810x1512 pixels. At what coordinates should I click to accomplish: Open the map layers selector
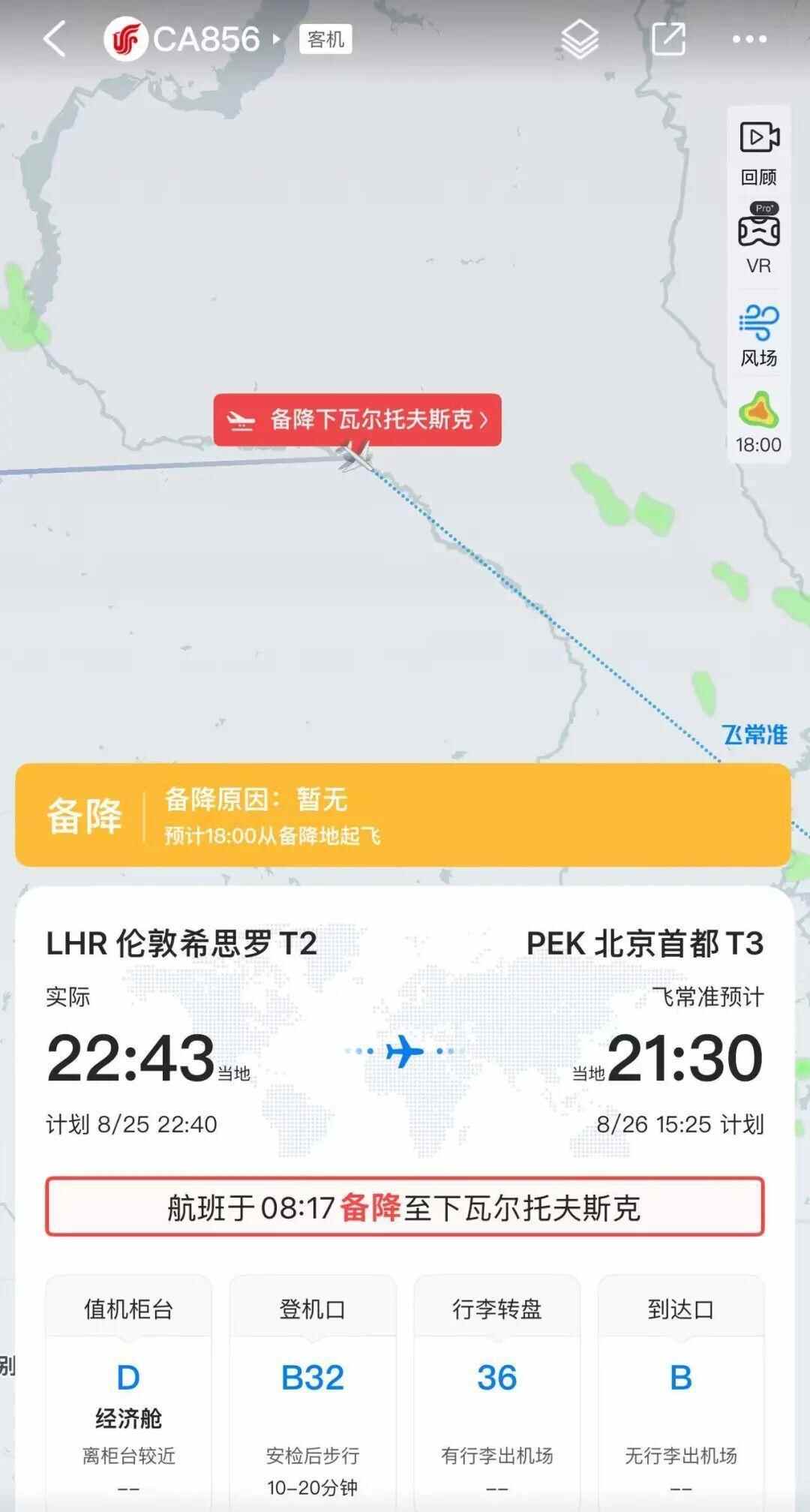(580, 39)
